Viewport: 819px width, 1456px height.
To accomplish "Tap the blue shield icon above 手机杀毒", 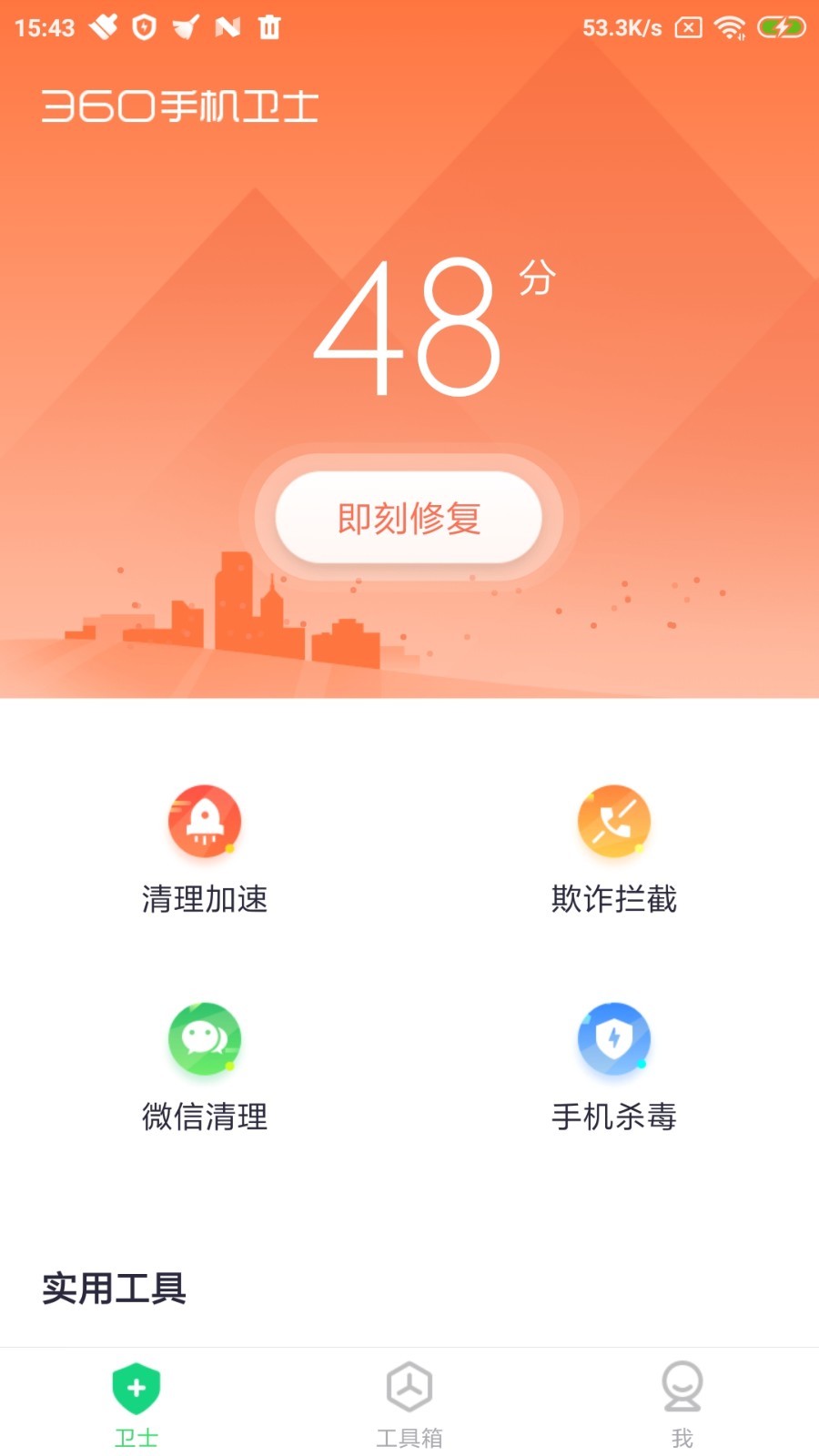I will [x=614, y=1039].
